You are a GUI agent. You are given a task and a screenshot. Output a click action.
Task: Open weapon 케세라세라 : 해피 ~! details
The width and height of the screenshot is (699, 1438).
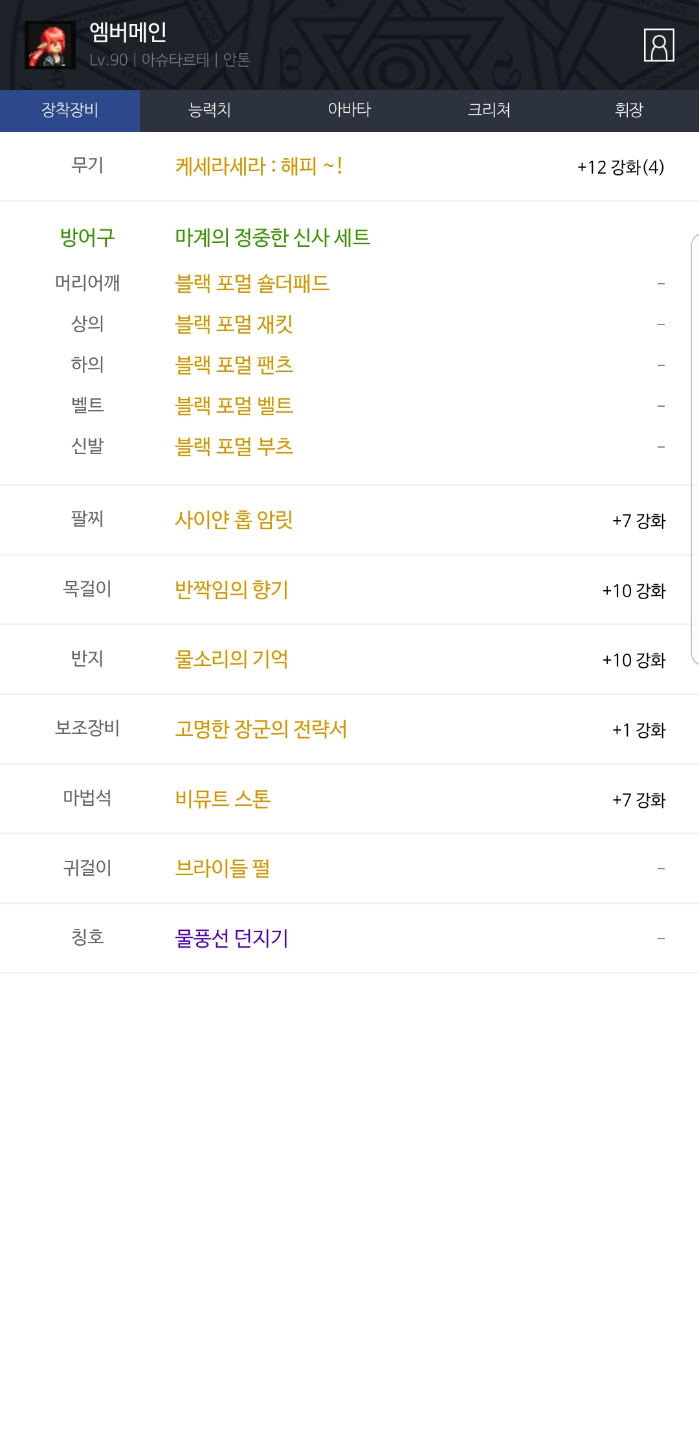[259, 166]
